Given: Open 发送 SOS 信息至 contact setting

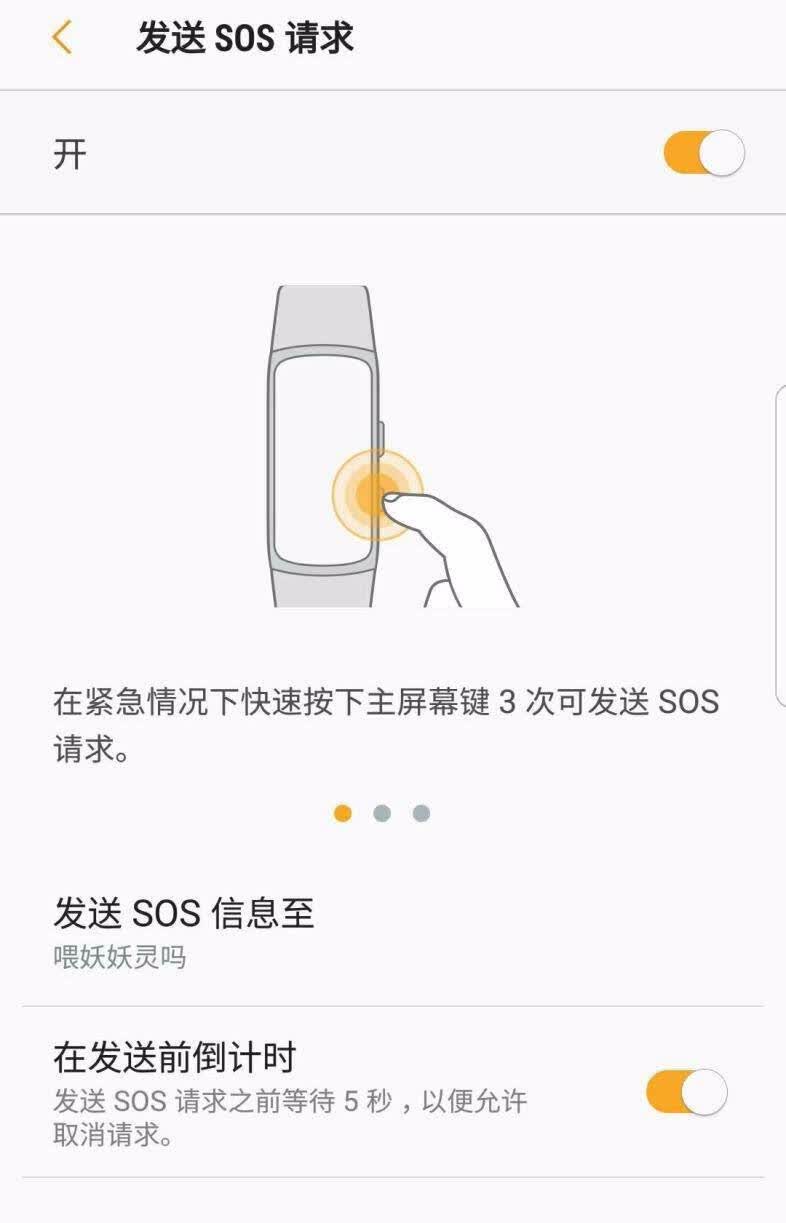Looking at the screenshot, I should click(393, 932).
